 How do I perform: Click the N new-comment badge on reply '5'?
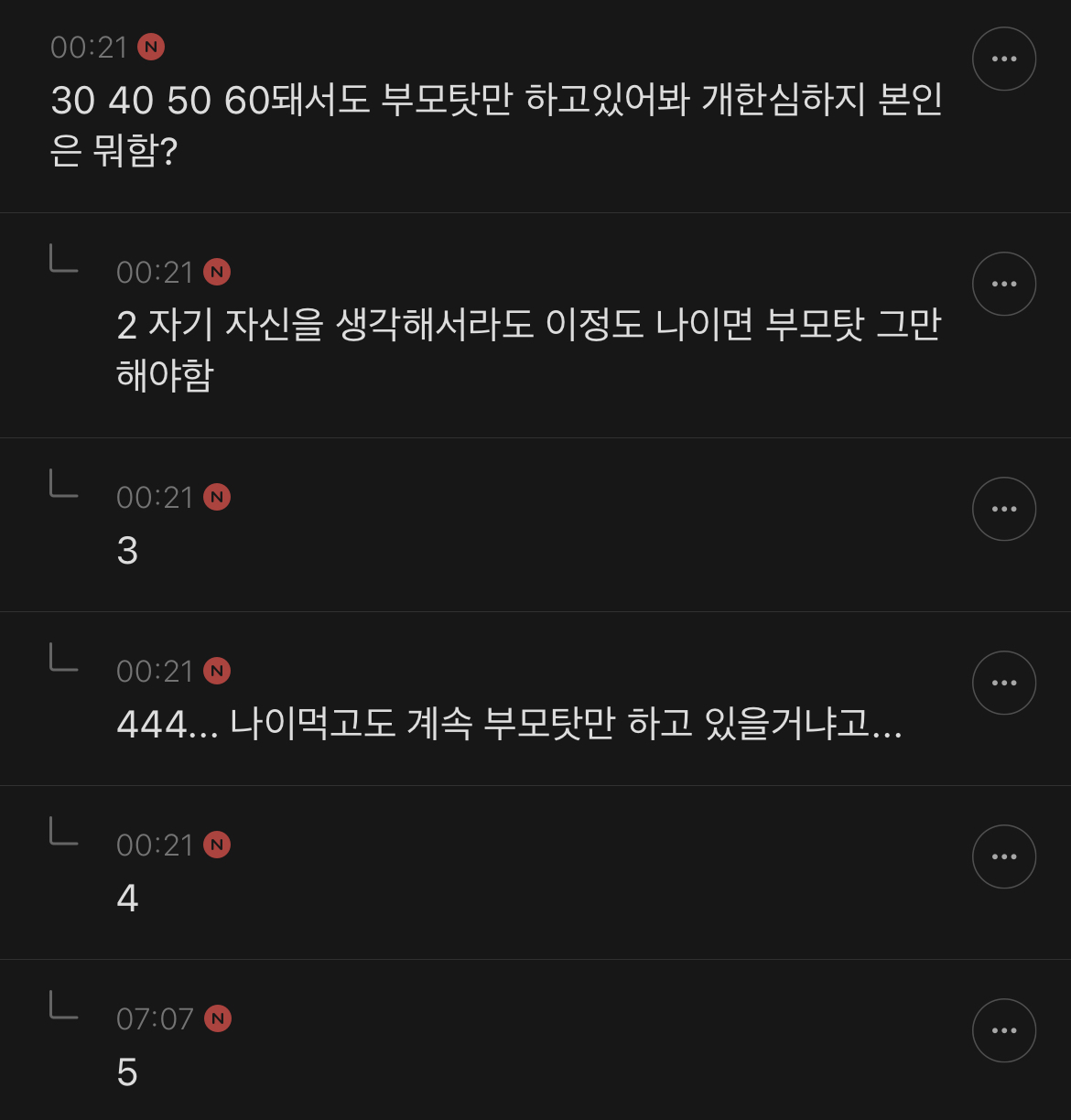click(217, 1018)
